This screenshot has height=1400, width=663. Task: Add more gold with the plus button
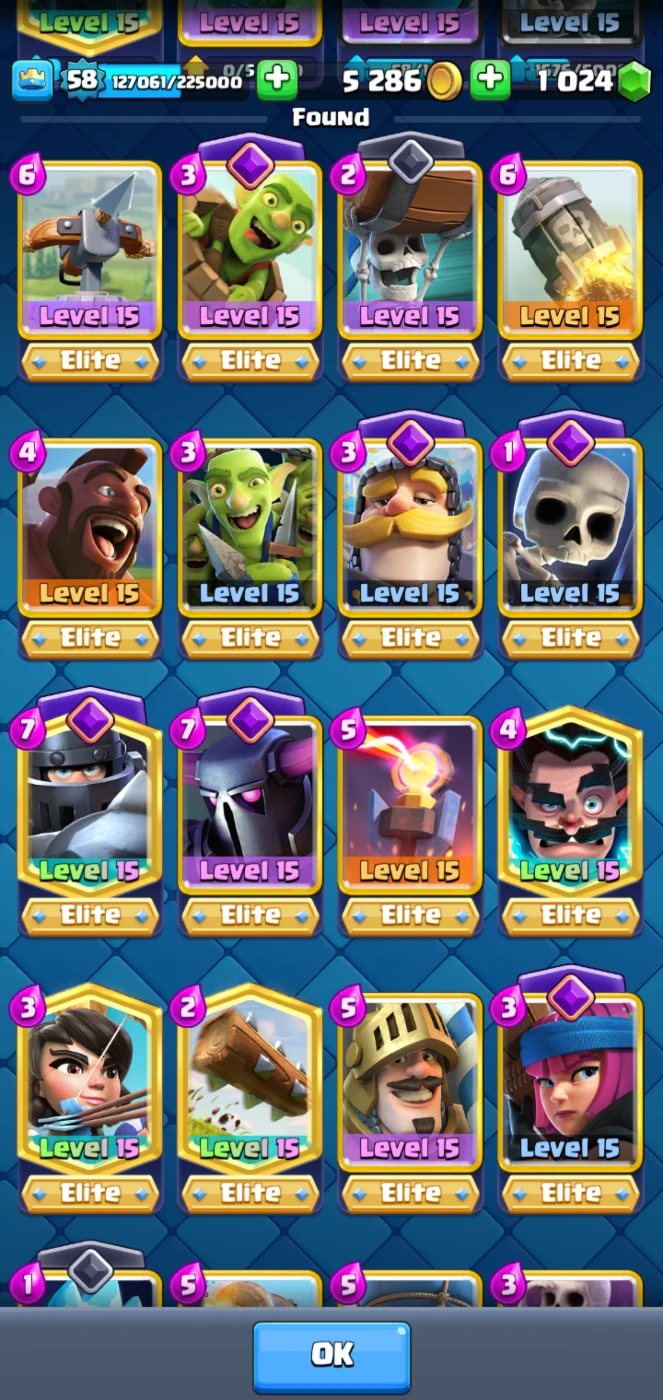[490, 80]
